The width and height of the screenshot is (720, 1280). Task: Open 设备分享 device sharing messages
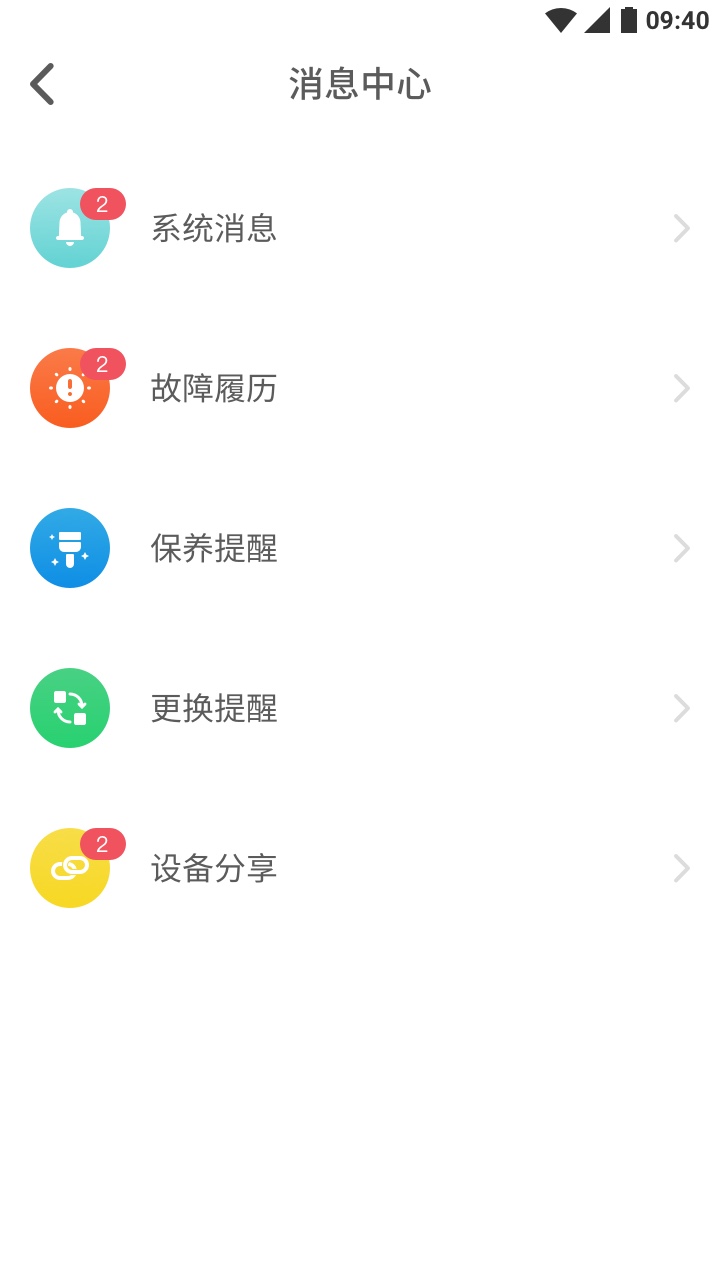pyautogui.click(x=214, y=868)
